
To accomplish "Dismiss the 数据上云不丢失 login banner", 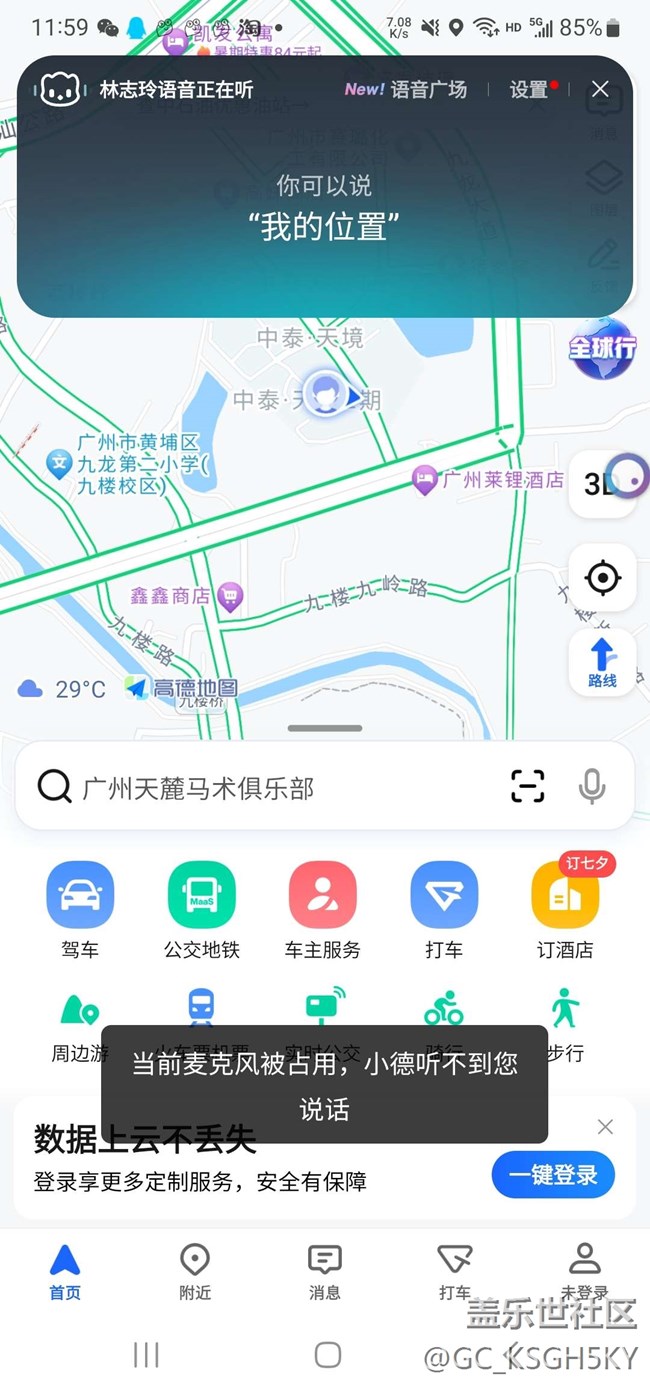I will click(x=605, y=1127).
